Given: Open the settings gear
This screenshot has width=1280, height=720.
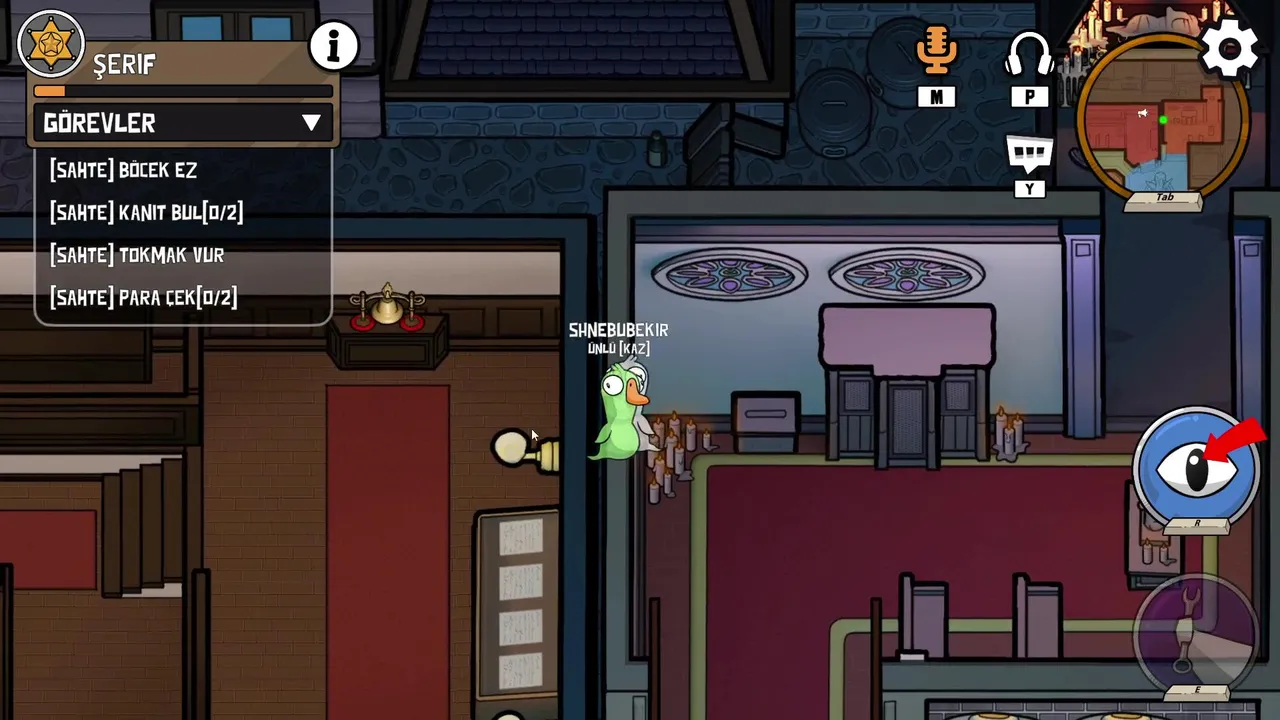Looking at the screenshot, I should point(1228,46).
